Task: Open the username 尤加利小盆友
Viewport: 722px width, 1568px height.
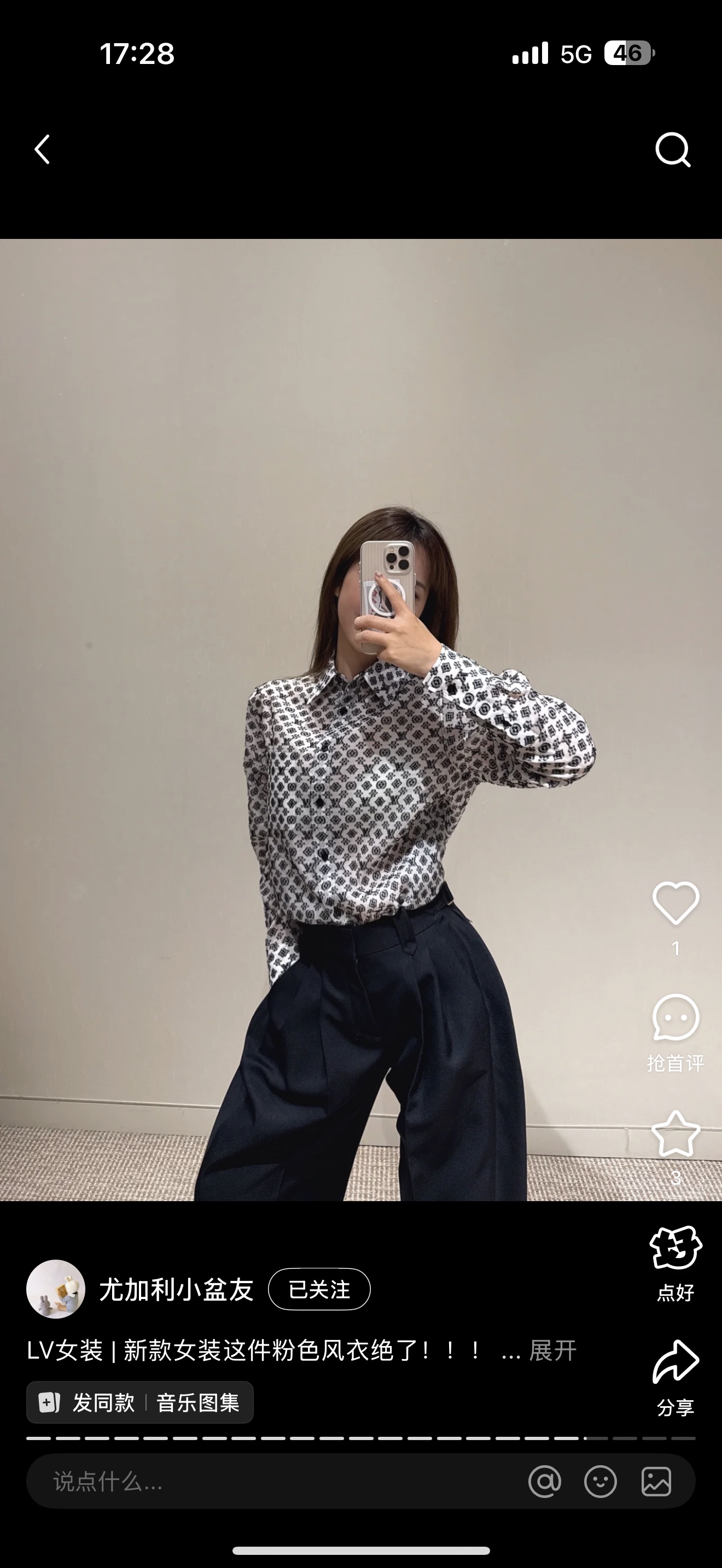Action: pyautogui.click(x=176, y=1289)
